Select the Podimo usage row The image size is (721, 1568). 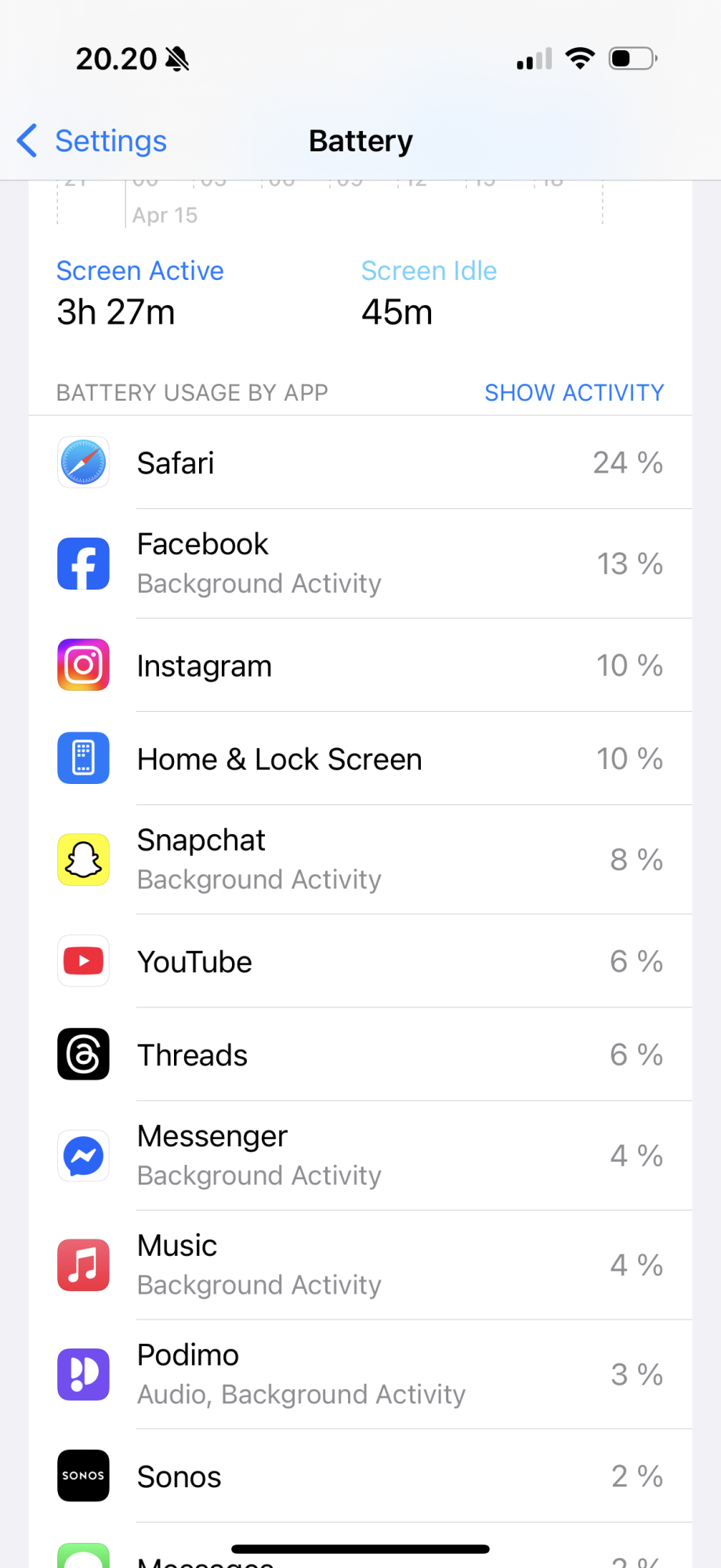[x=360, y=1374]
